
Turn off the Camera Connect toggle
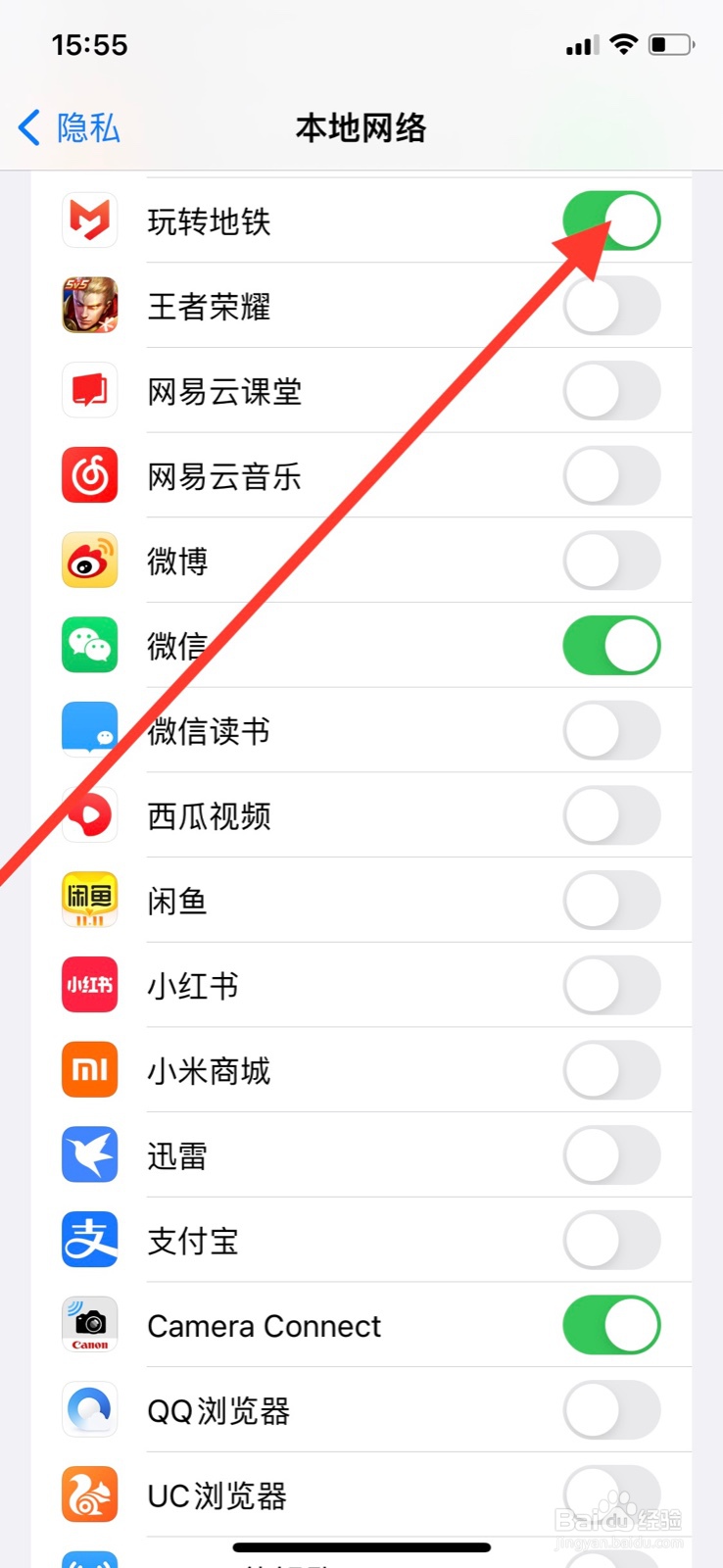611,1325
